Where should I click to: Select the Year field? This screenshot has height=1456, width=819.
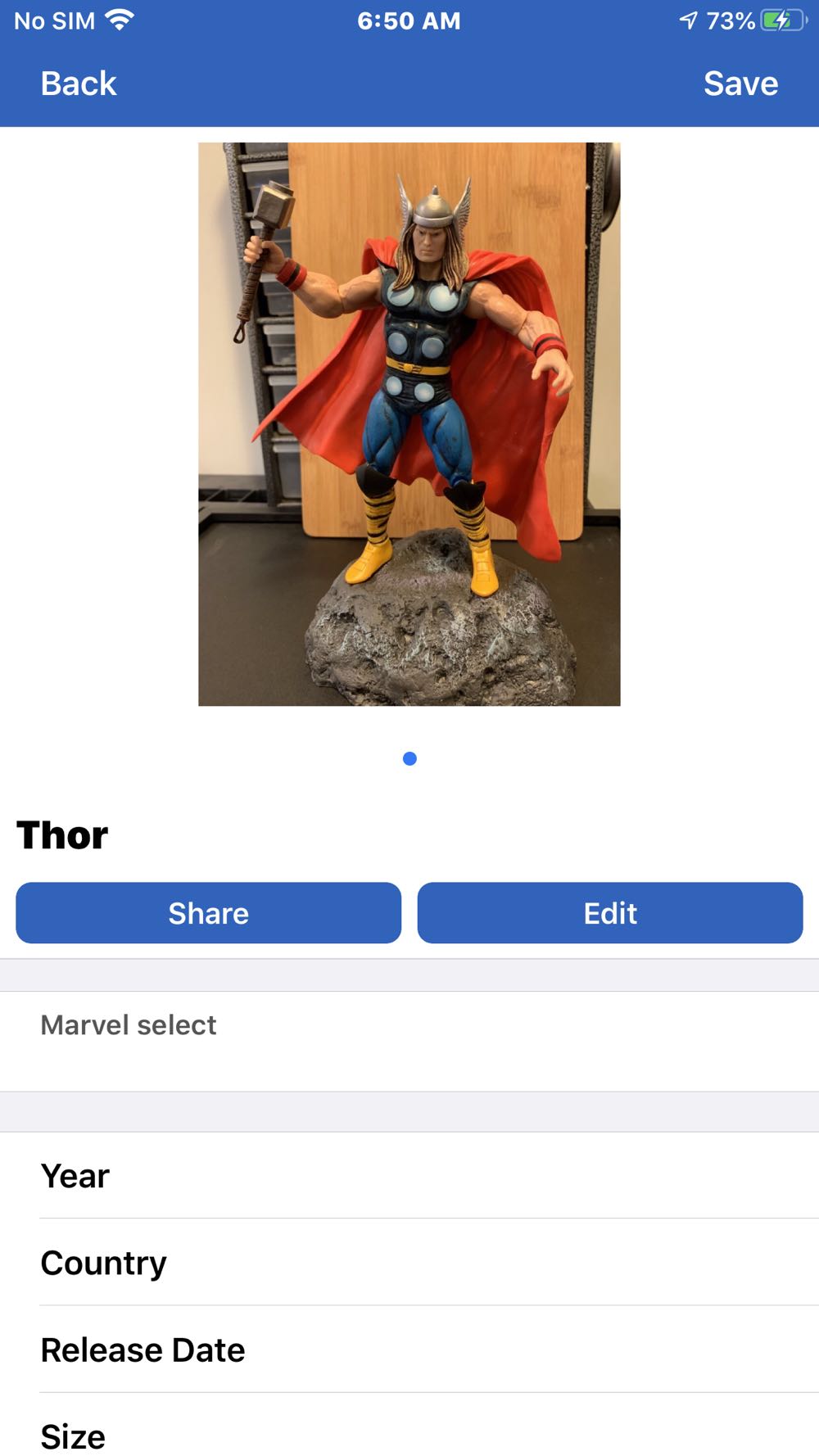(409, 1176)
